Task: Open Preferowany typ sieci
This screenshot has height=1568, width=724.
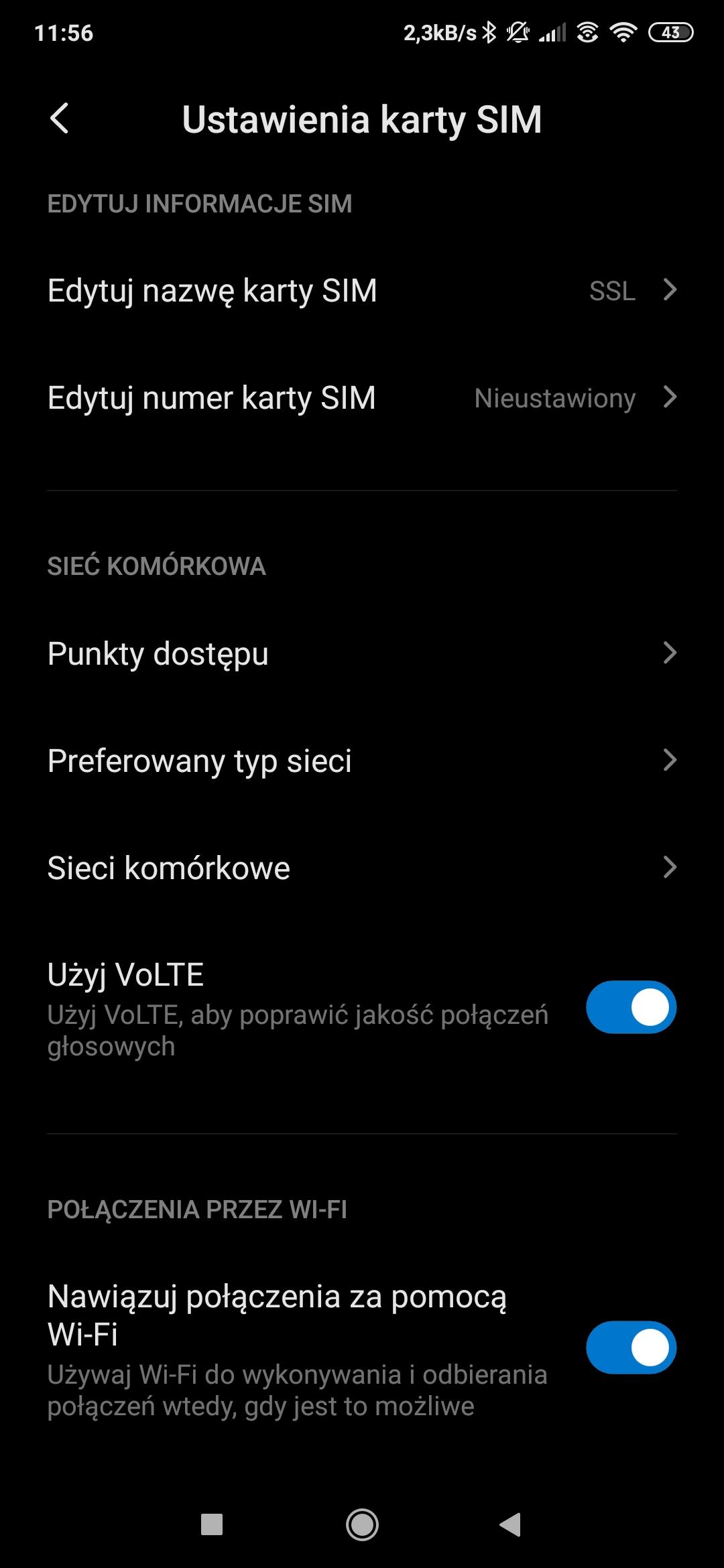Action: (362, 761)
